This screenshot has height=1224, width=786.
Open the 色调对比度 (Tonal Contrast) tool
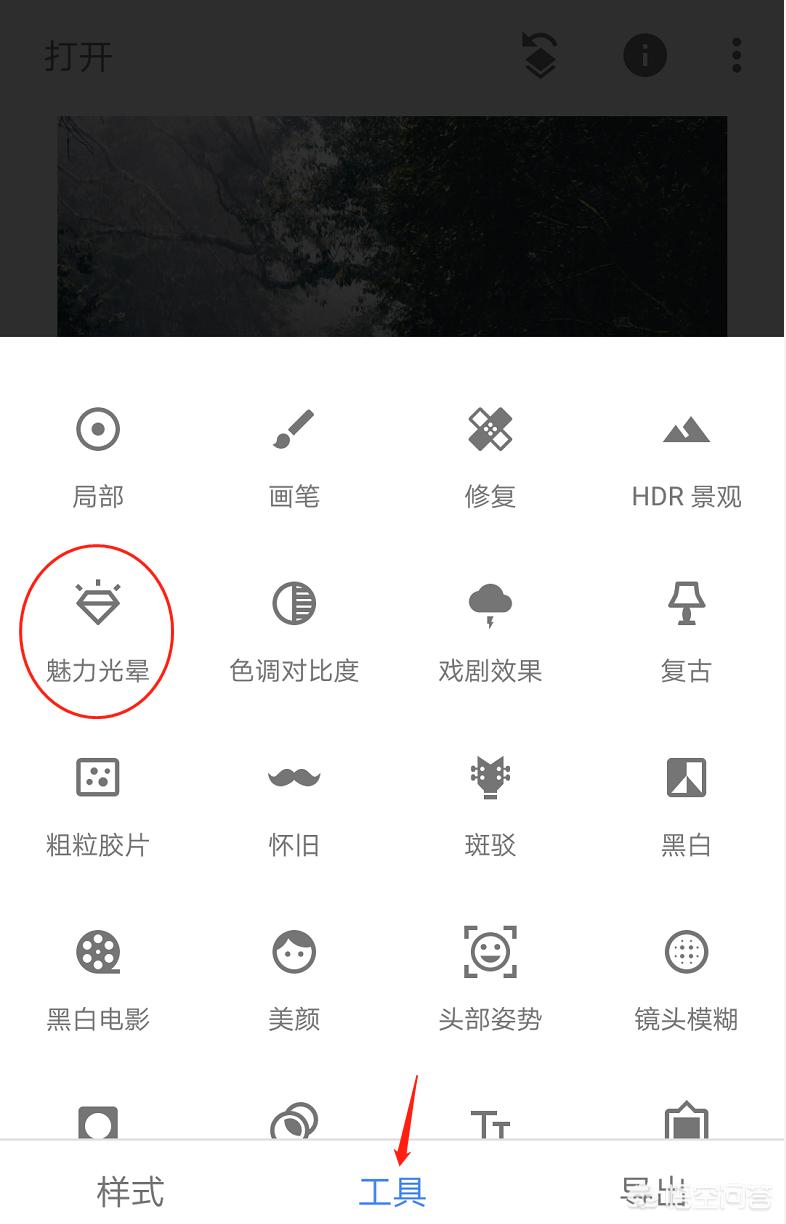point(293,630)
